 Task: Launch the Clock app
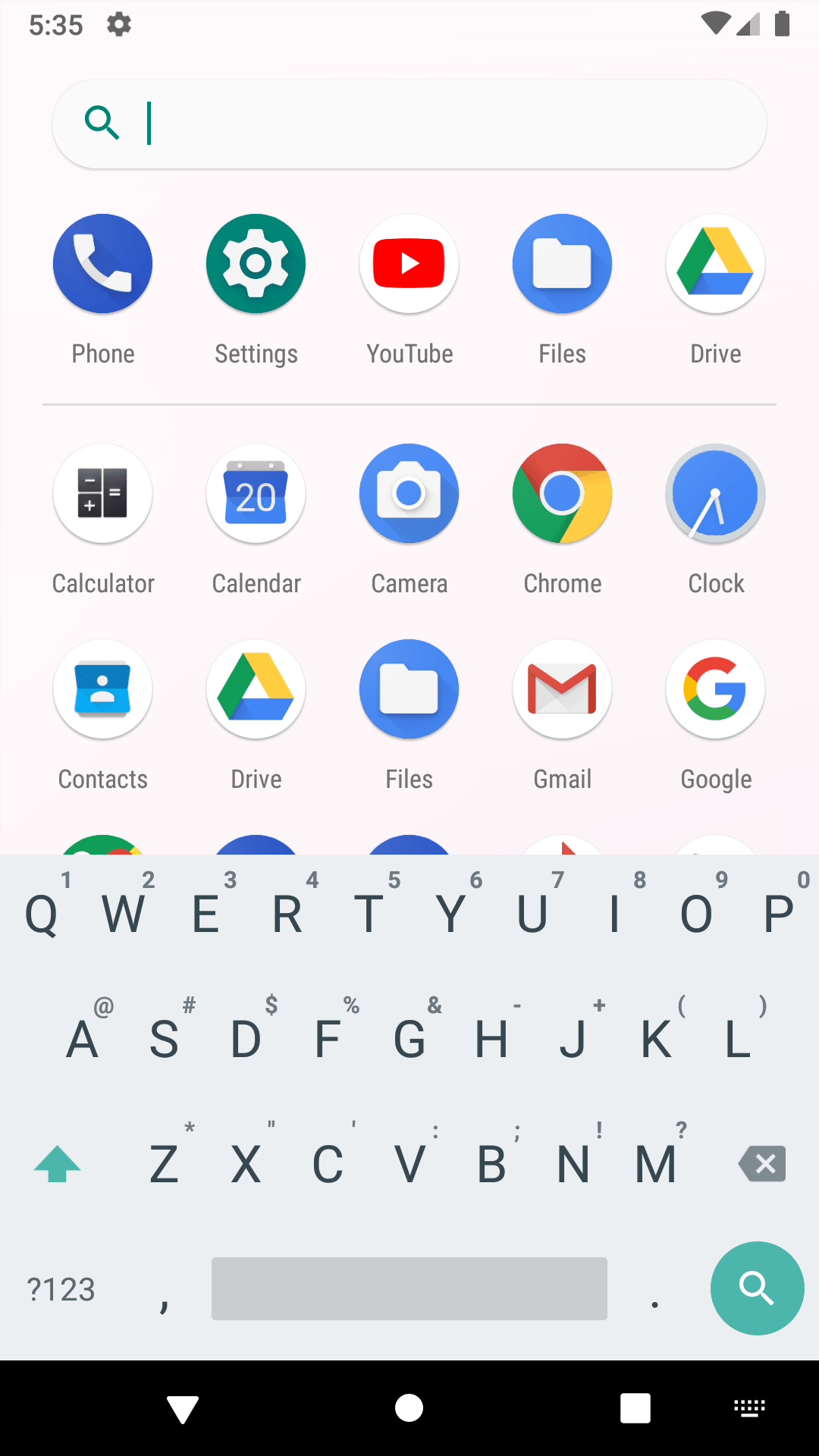pos(716,494)
